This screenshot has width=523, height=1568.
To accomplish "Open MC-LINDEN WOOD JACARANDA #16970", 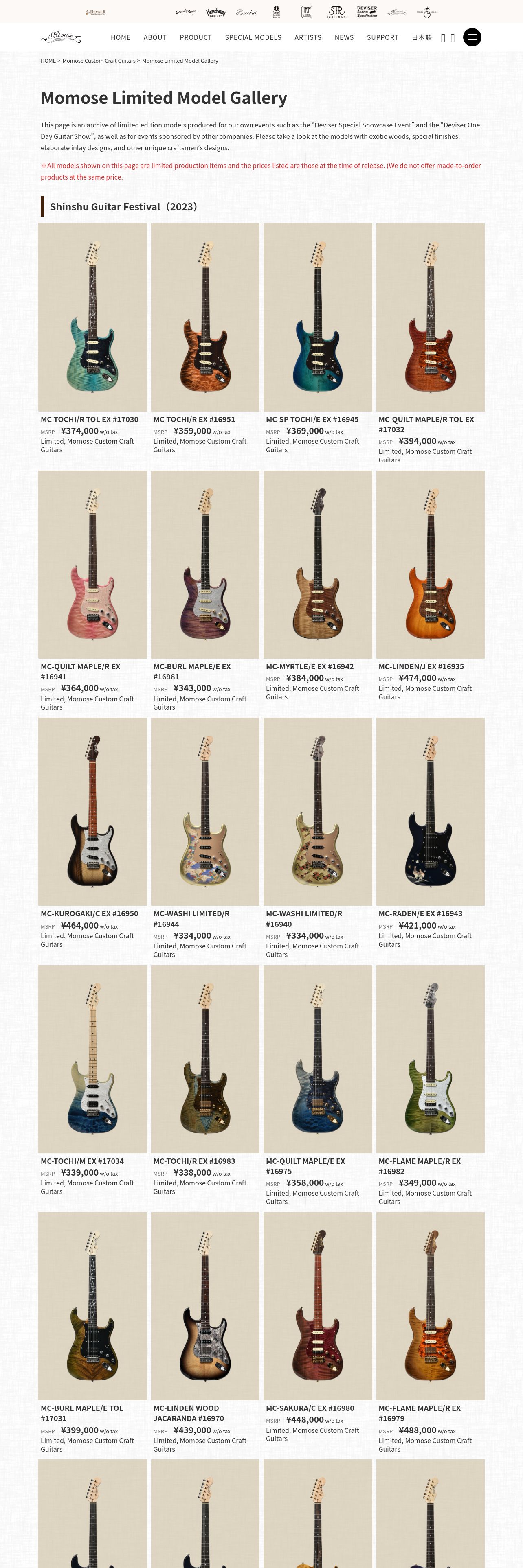I will [x=204, y=1306].
